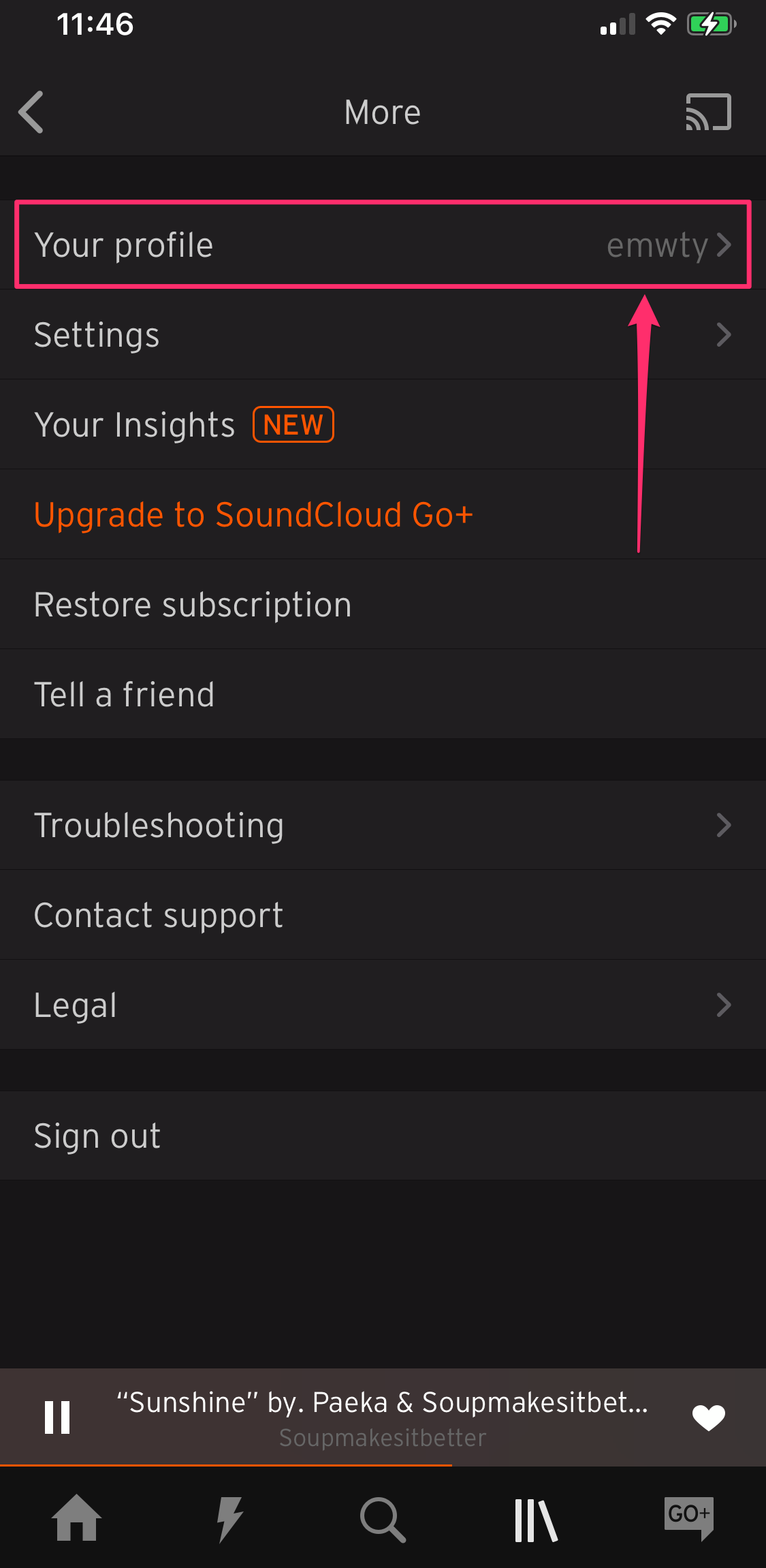Expand the Settings row
The image size is (766, 1568).
coord(383,334)
